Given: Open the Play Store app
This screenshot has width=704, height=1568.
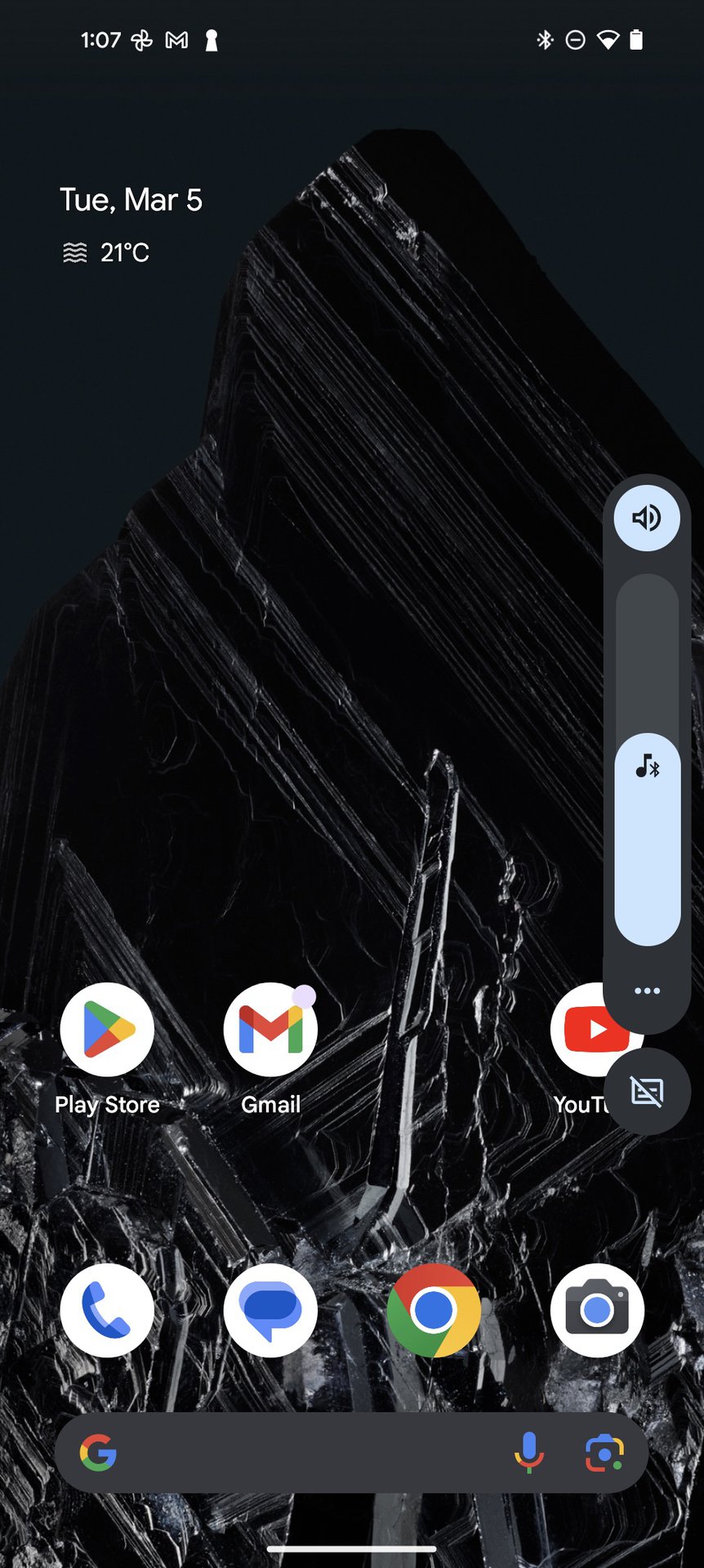Looking at the screenshot, I should (x=107, y=1029).
